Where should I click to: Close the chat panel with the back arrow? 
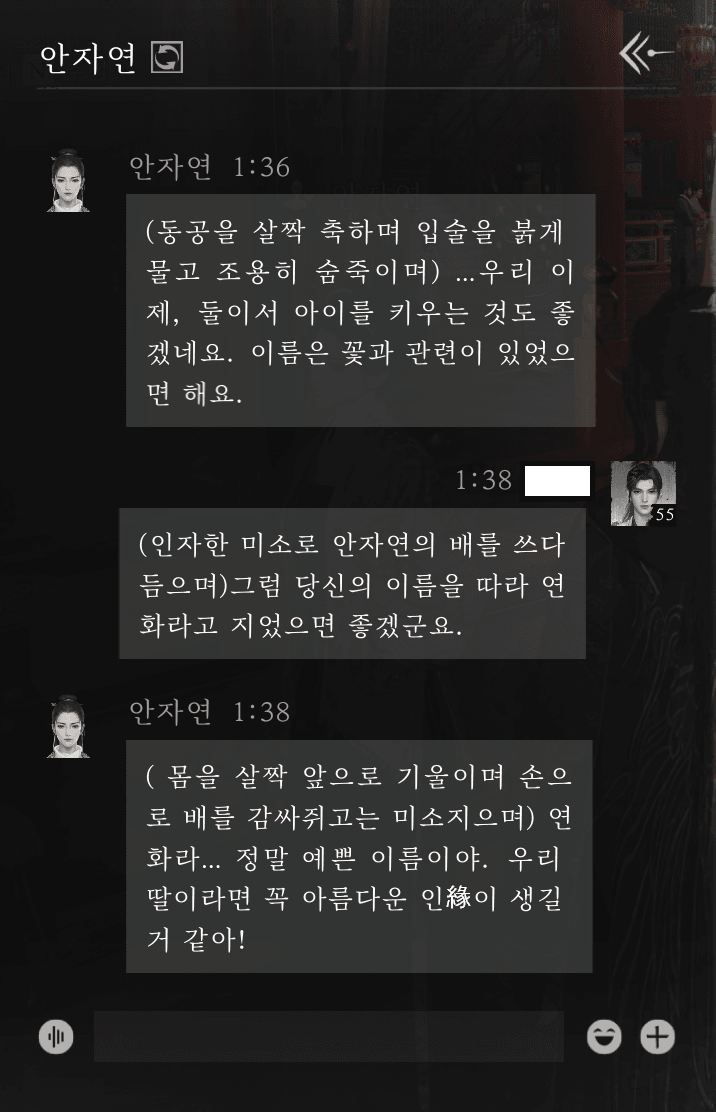[645, 53]
